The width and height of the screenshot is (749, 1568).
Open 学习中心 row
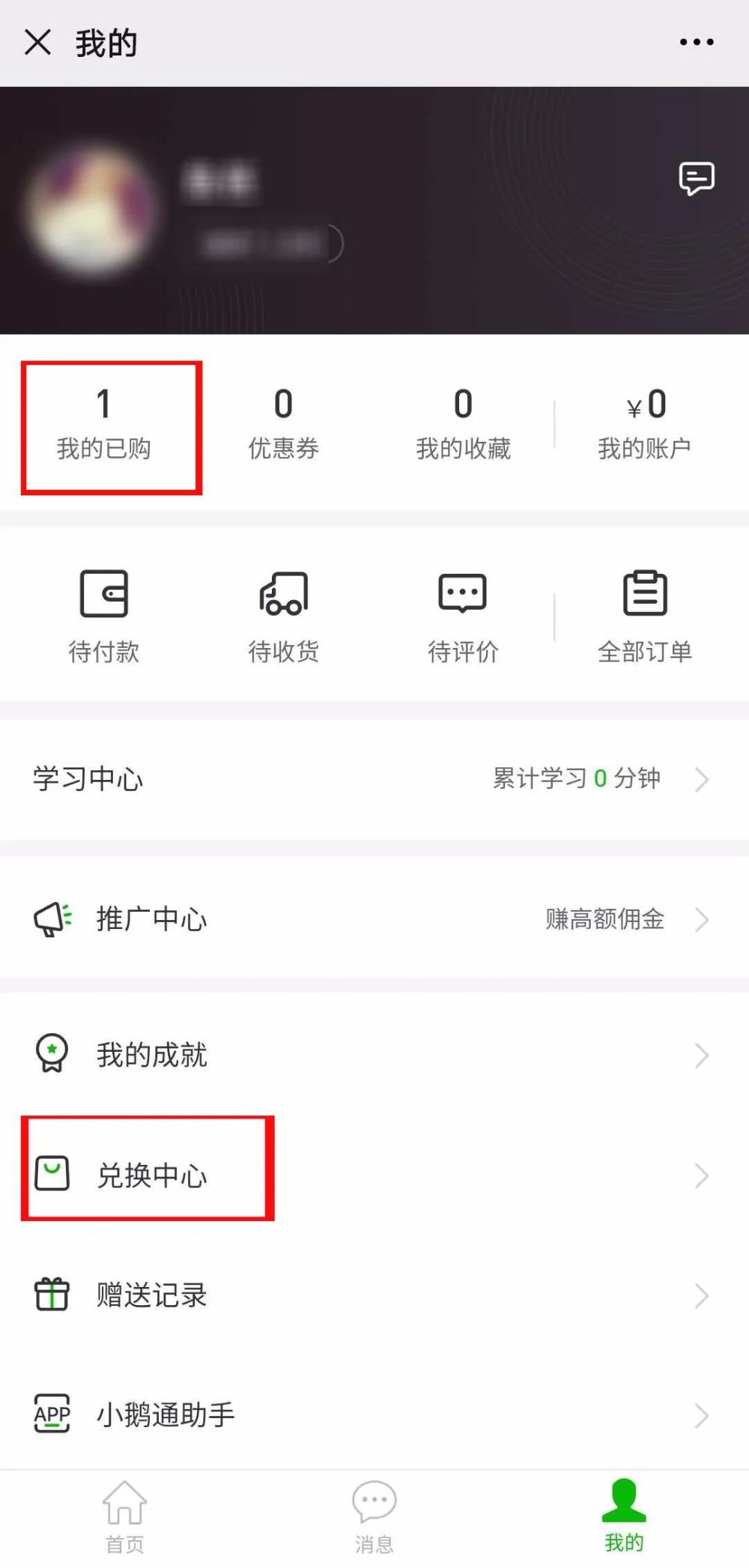pyautogui.click(x=374, y=779)
